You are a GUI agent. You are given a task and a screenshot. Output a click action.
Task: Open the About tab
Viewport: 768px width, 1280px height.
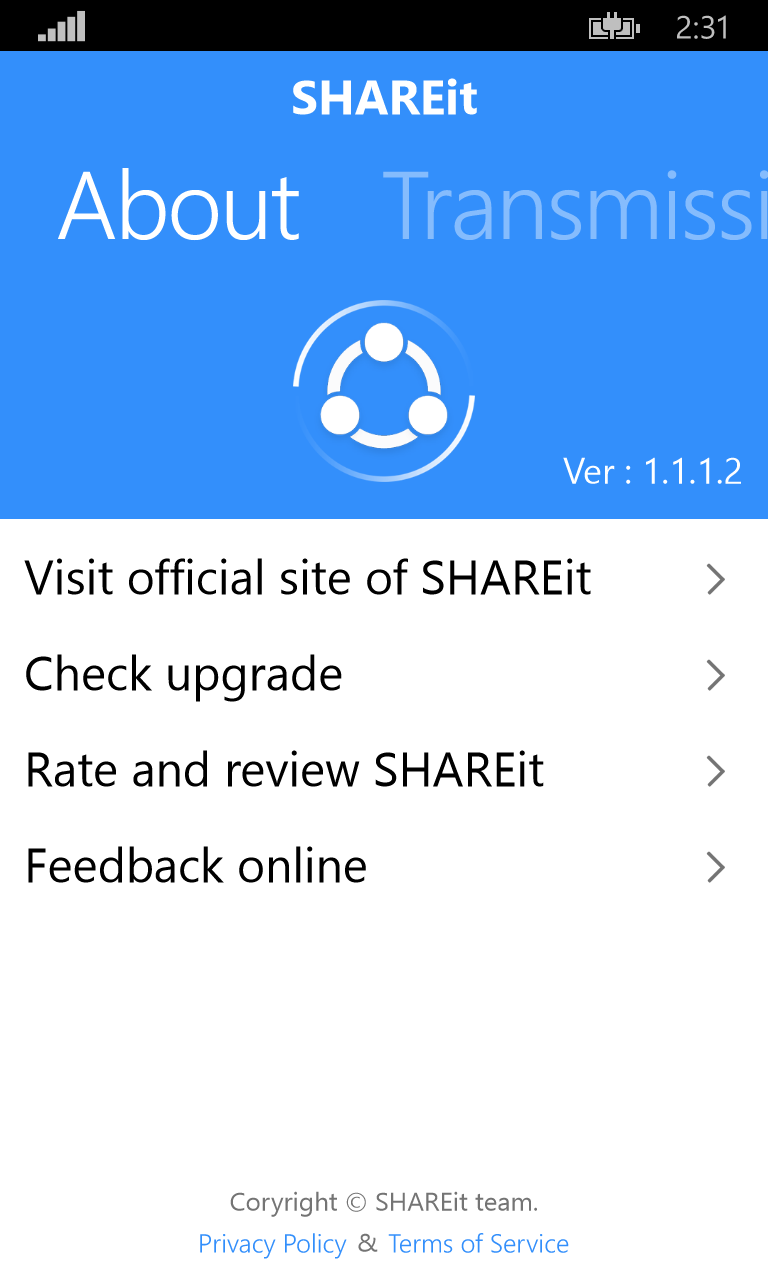point(181,207)
